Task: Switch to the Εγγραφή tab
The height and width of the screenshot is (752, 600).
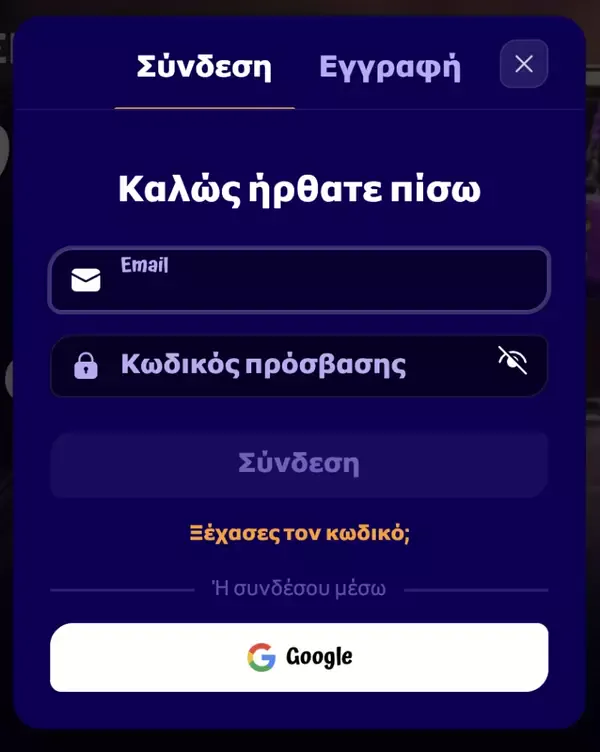Action: pos(389,67)
